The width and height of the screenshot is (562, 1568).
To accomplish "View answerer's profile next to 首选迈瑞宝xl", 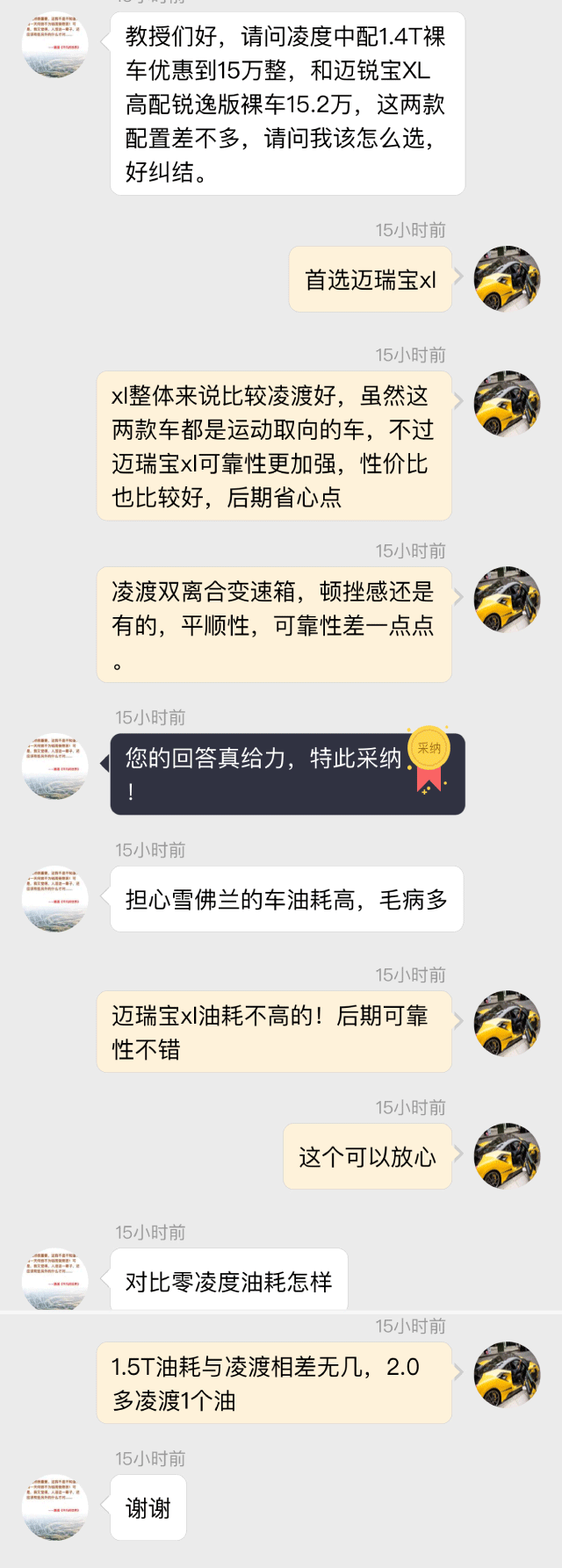I will [507, 279].
